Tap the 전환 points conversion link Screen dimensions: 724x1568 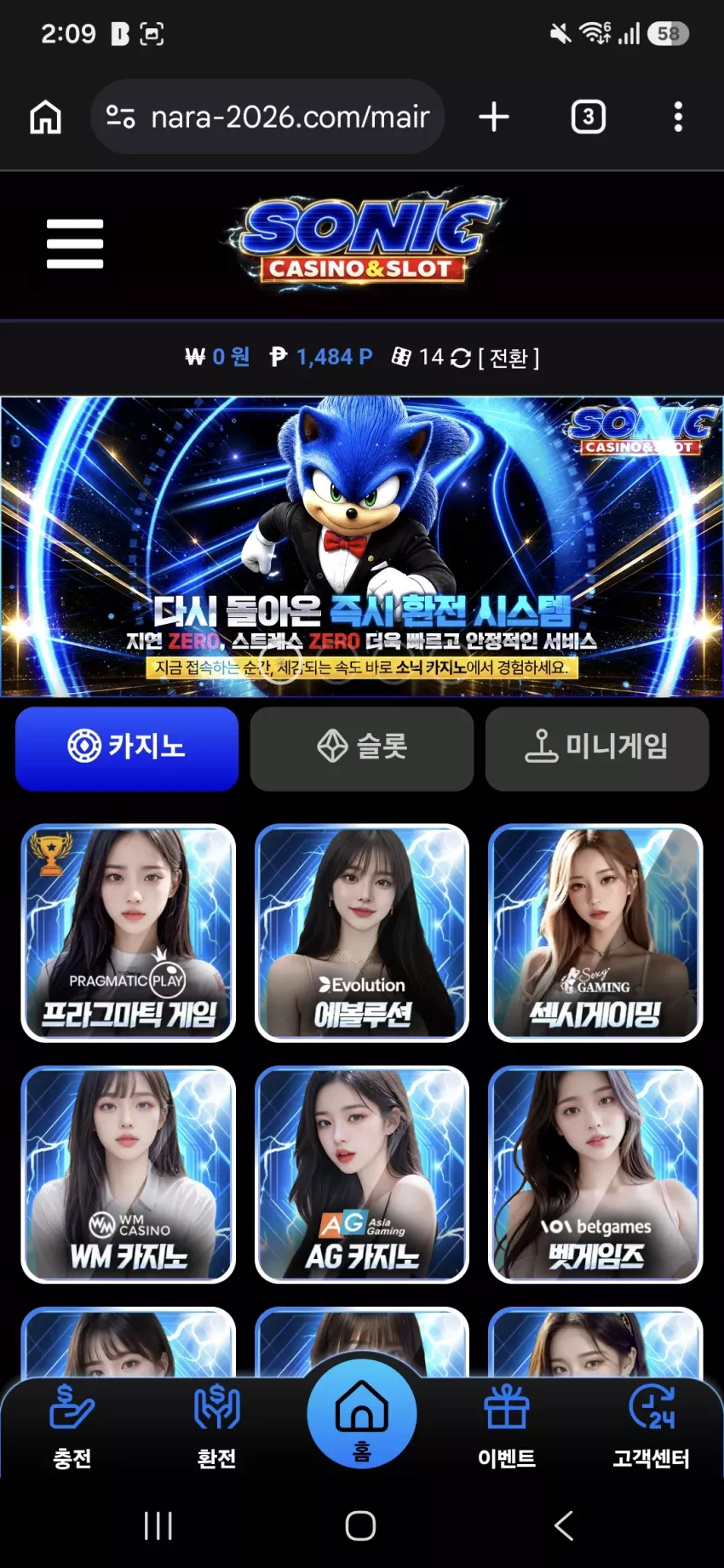coord(509,358)
